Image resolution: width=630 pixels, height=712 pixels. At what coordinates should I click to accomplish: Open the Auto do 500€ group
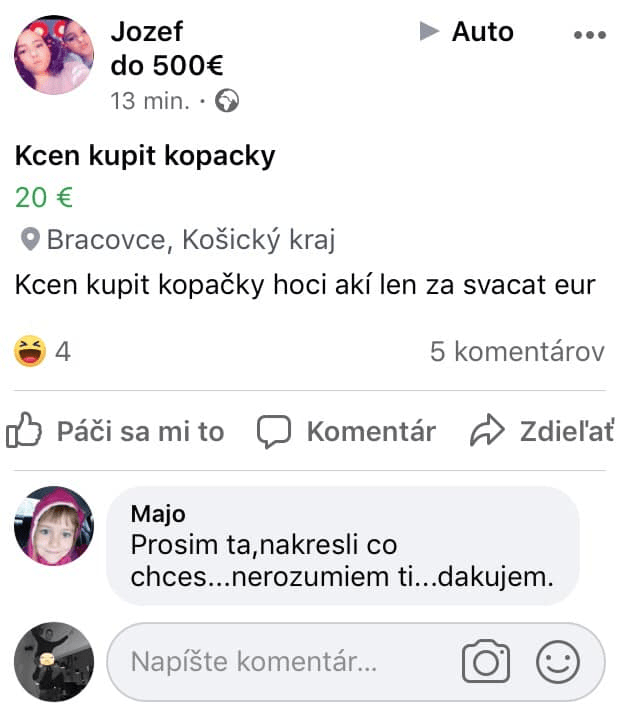482,32
